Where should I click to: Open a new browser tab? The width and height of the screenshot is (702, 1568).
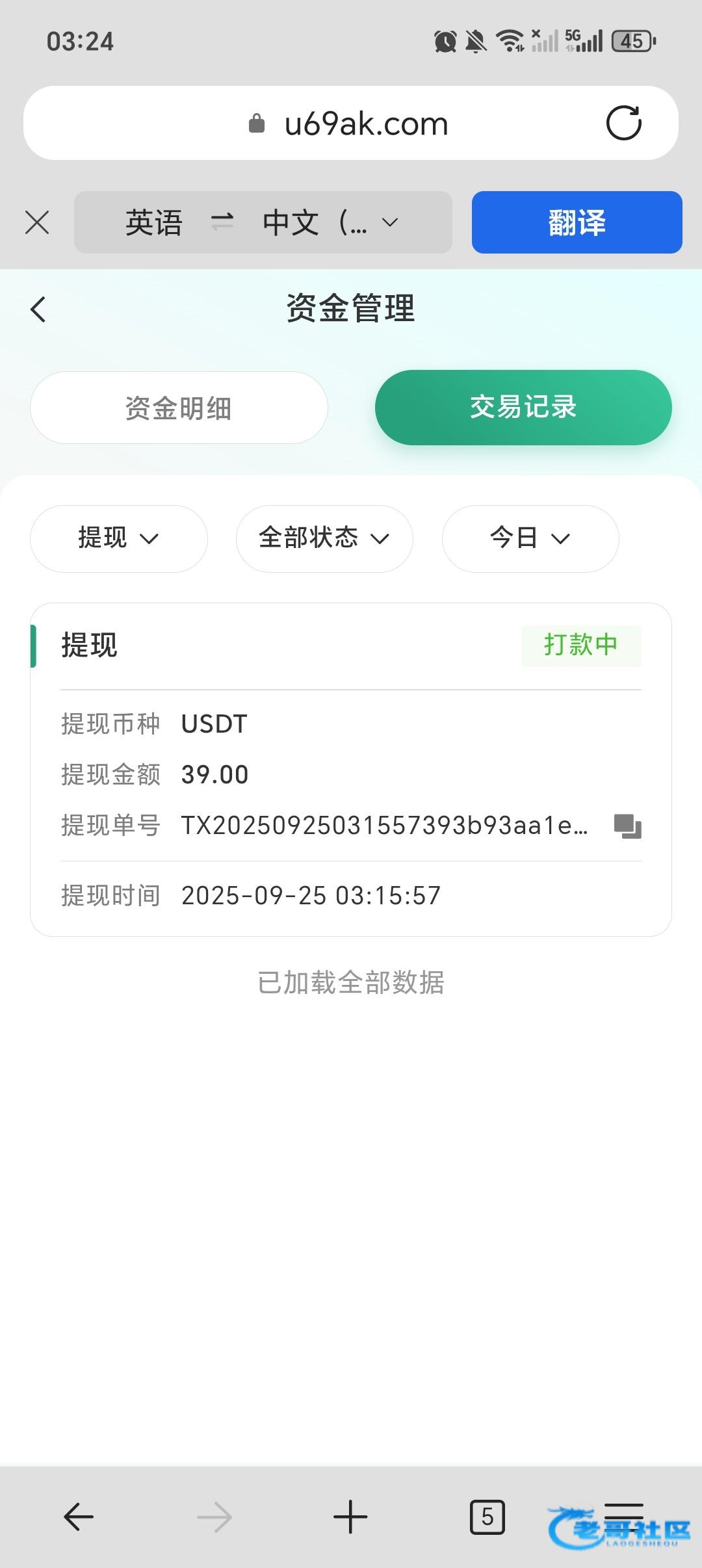[350, 1517]
